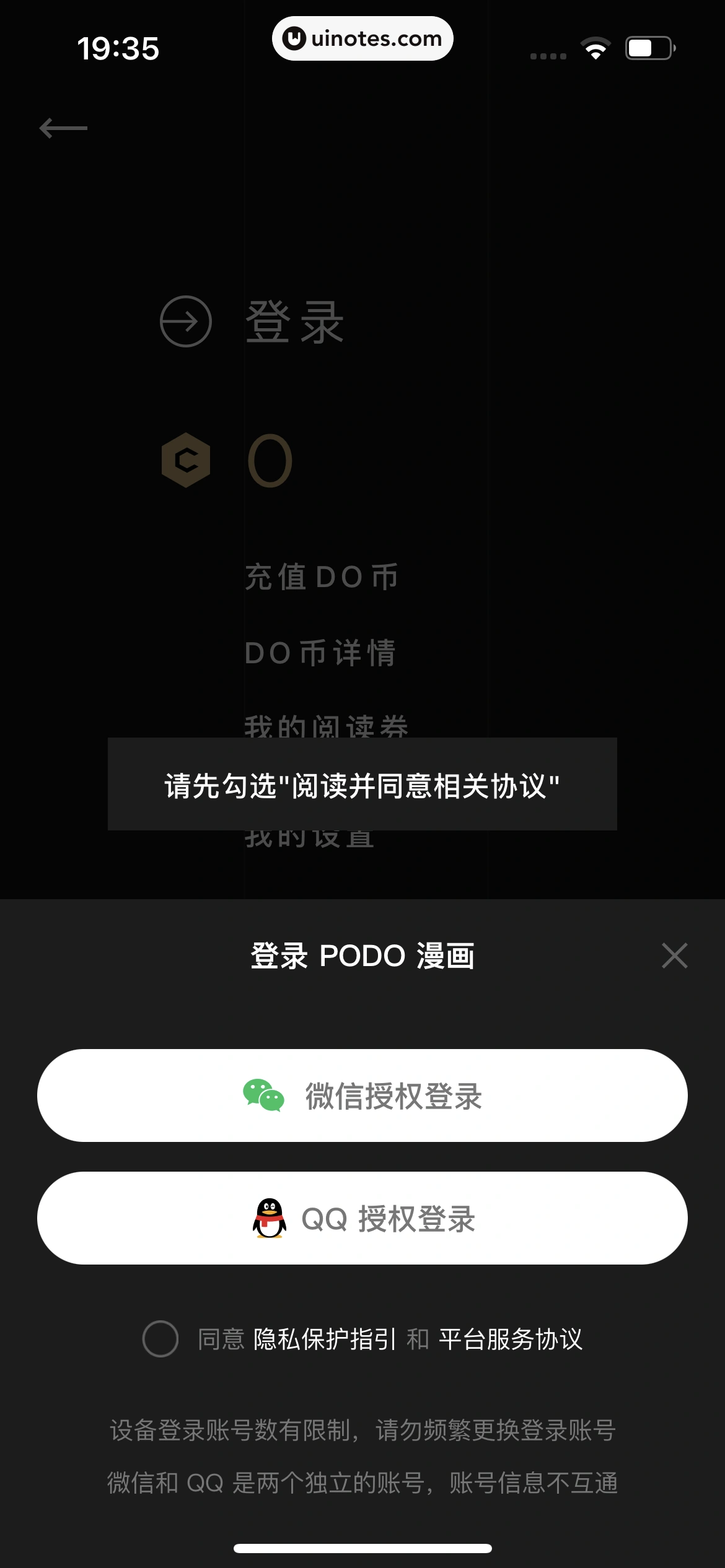Open the 平台服务协议 link

(511, 1339)
